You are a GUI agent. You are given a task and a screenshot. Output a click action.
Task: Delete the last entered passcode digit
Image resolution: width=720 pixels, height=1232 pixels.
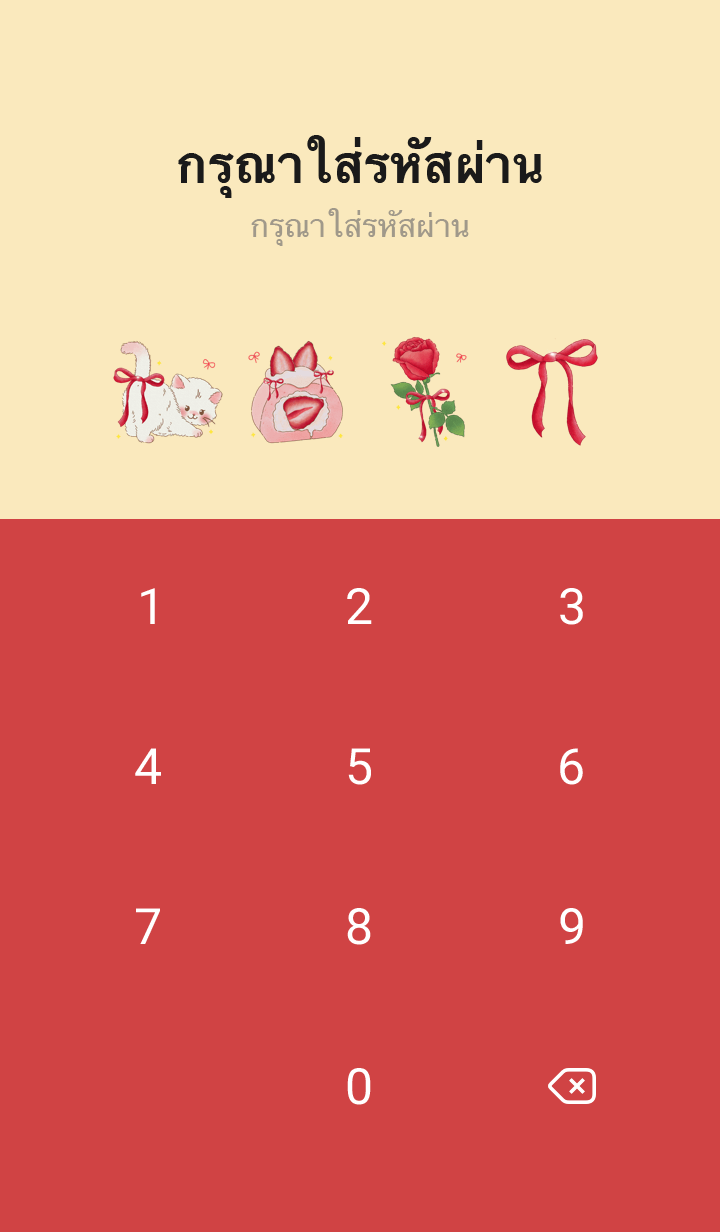click(572, 1086)
